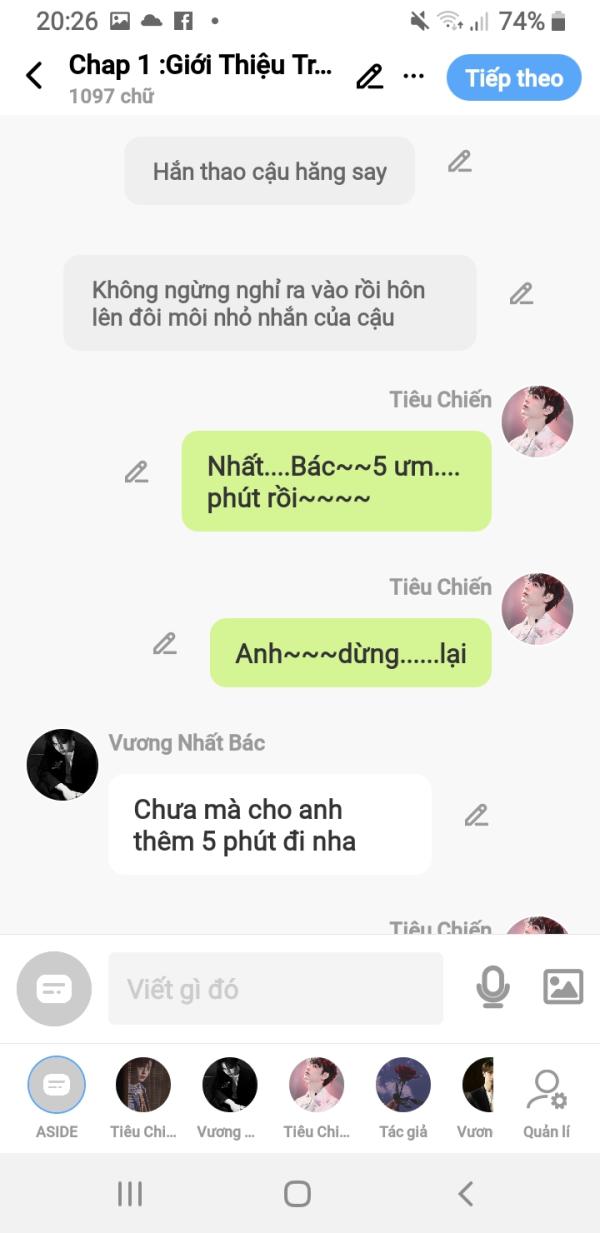Edit the chapter title with the pencil icon
This screenshot has height=1233, width=600.
(x=370, y=77)
